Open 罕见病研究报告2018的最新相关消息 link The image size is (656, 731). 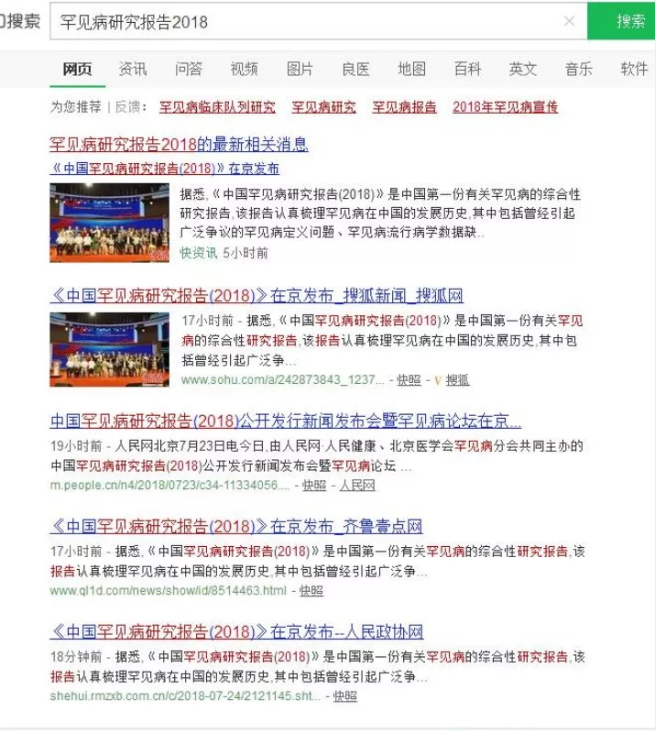tap(179, 144)
